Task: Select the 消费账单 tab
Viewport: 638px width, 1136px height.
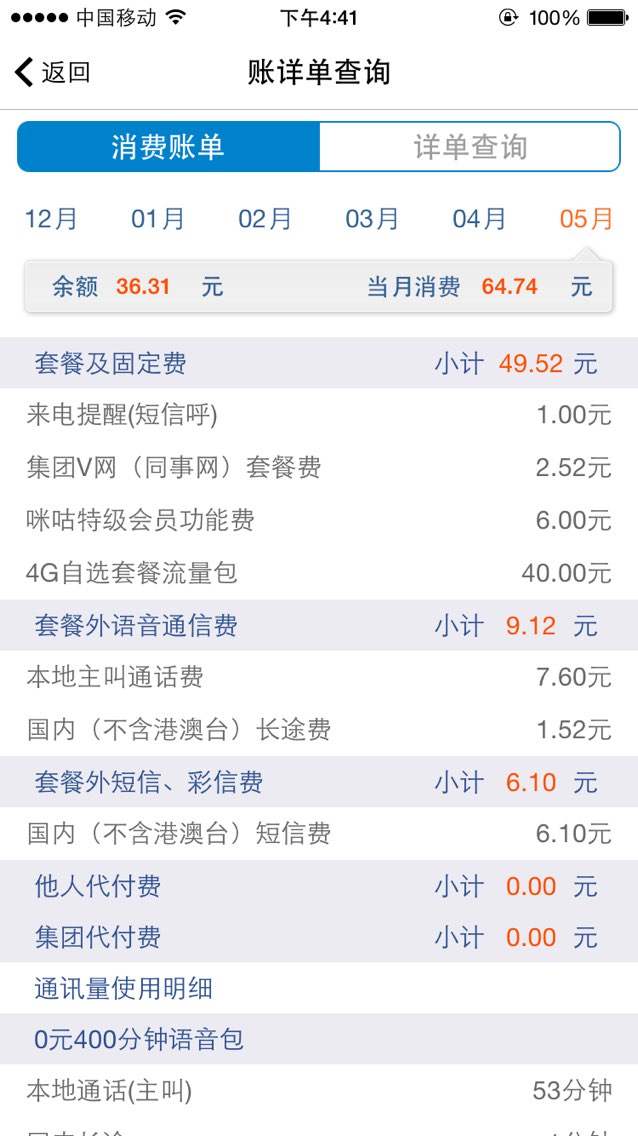Action: [168, 147]
